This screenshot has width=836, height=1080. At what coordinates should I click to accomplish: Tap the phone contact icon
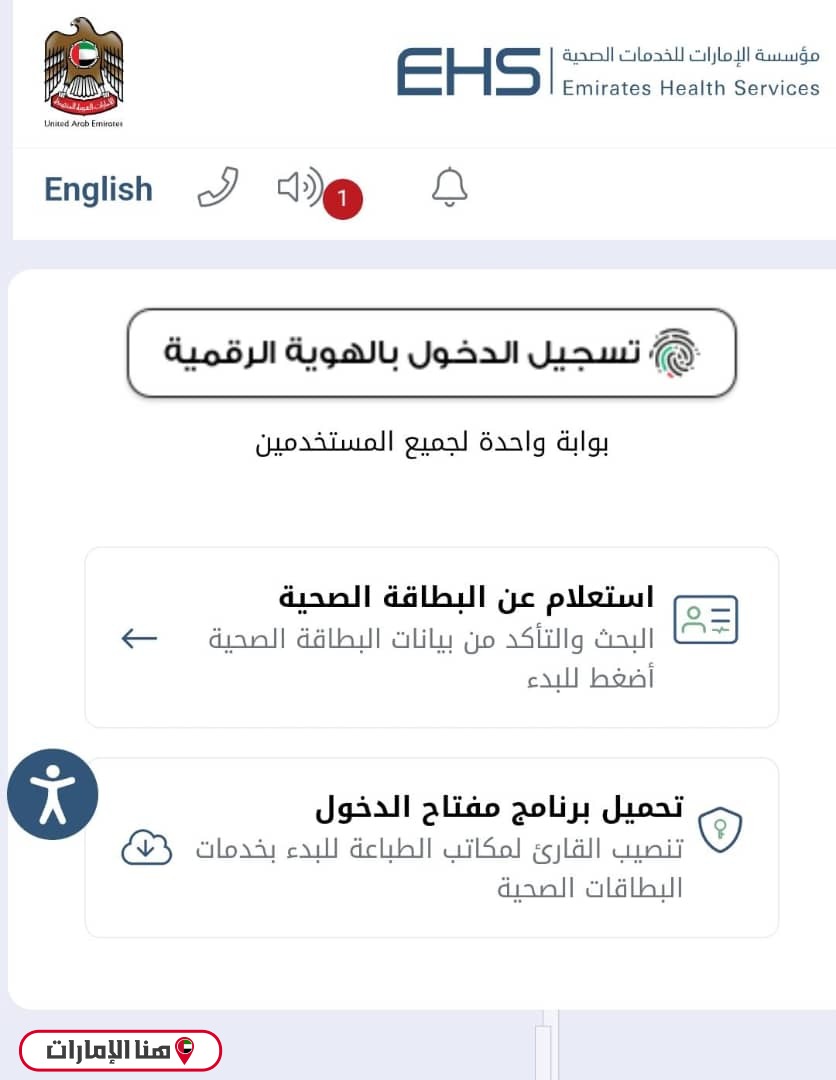(x=217, y=187)
